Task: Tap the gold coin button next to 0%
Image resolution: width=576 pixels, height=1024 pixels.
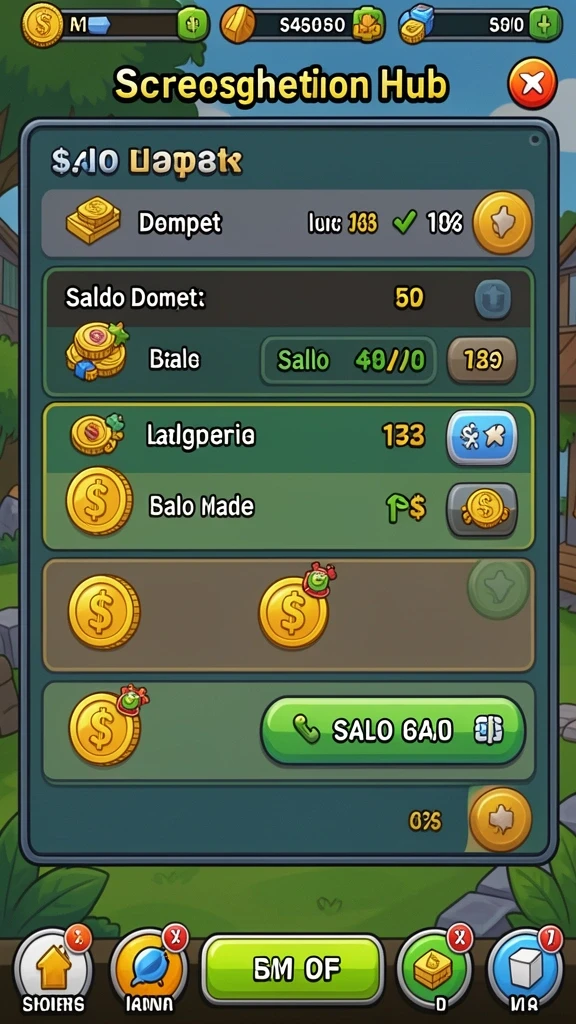Action: (501, 818)
